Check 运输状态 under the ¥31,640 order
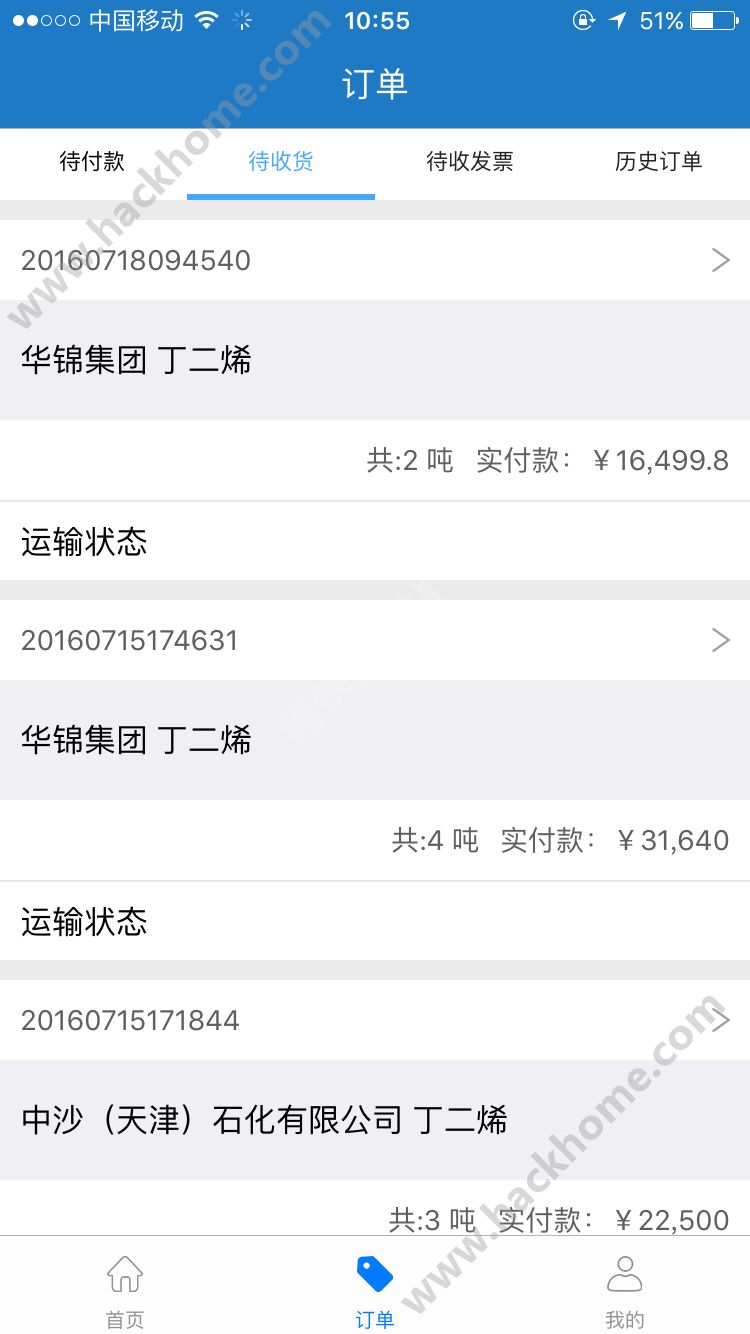Screen dimensions: 750x1334 (375, 921)
